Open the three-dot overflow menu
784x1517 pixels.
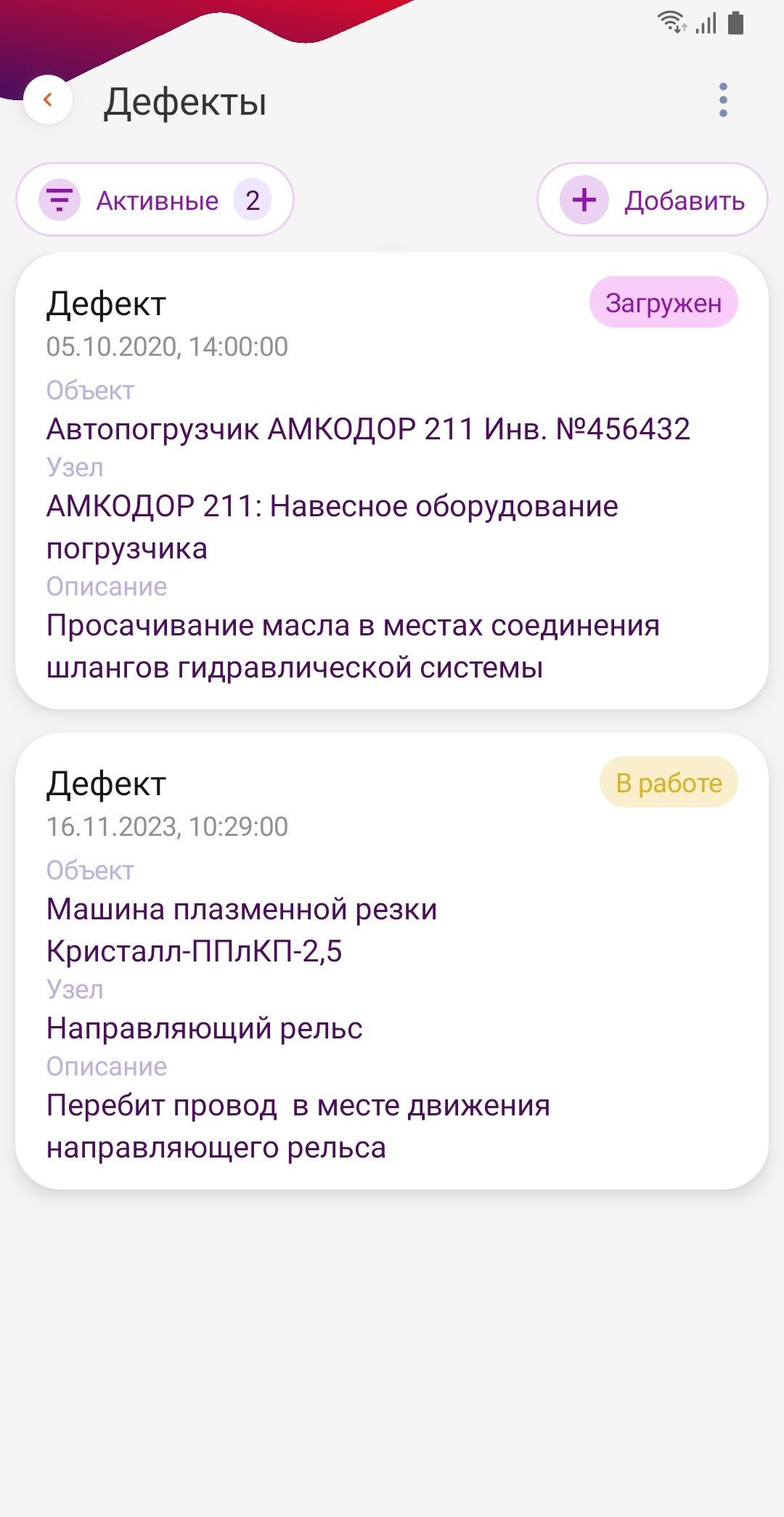tap(723, 100)
